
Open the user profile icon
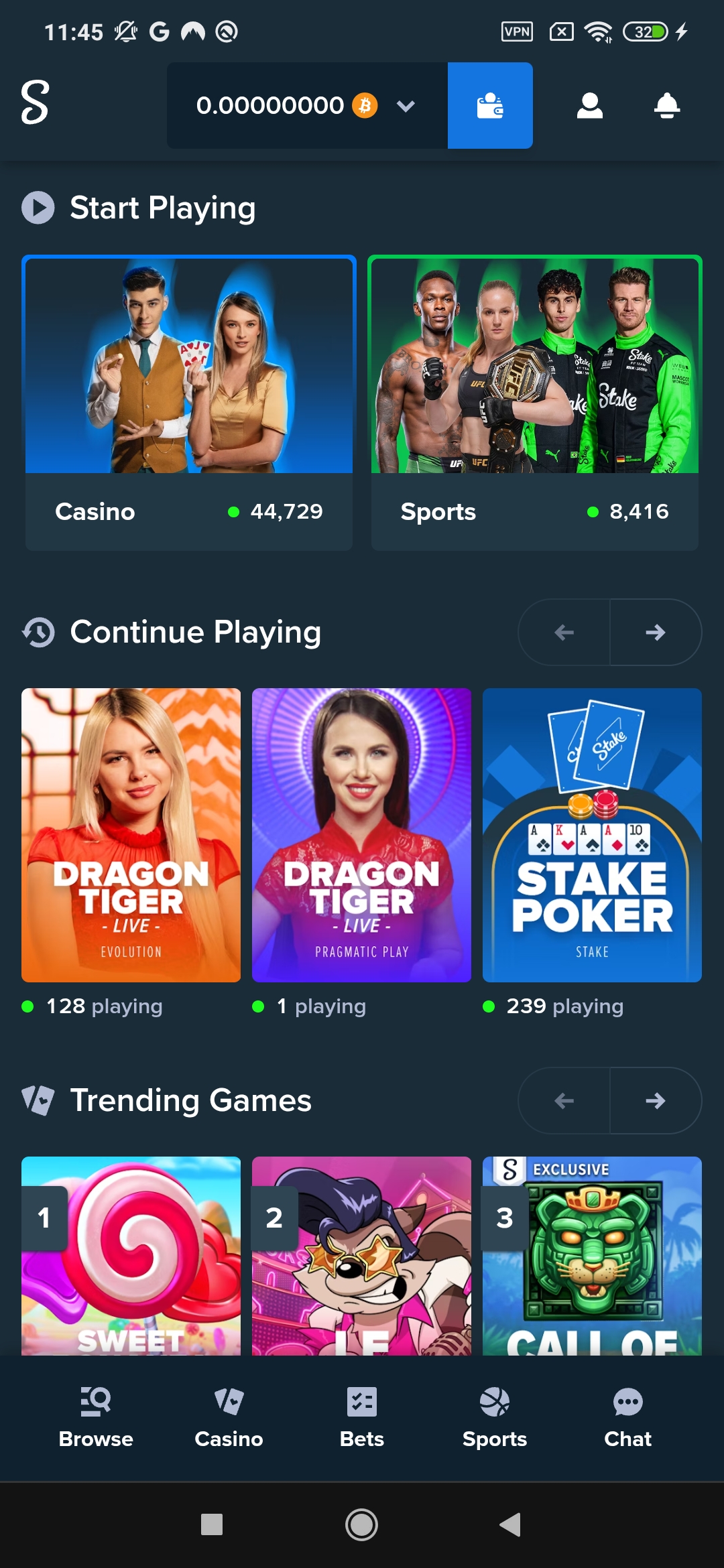[589, 105]
